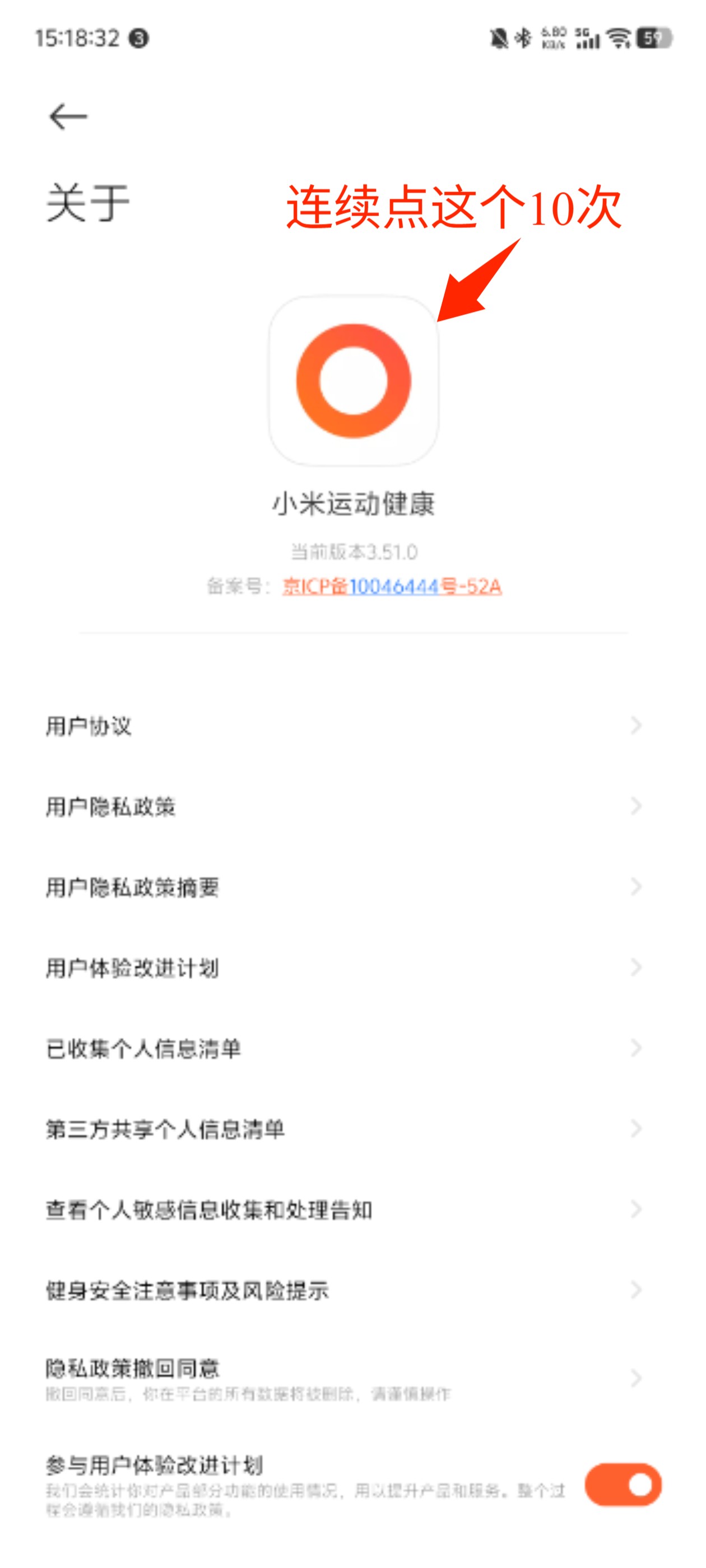The height and width of the screenshot is (1568, 706).
Task: Open 第三方共享个人信息清单
Action: click(341, 1129)
